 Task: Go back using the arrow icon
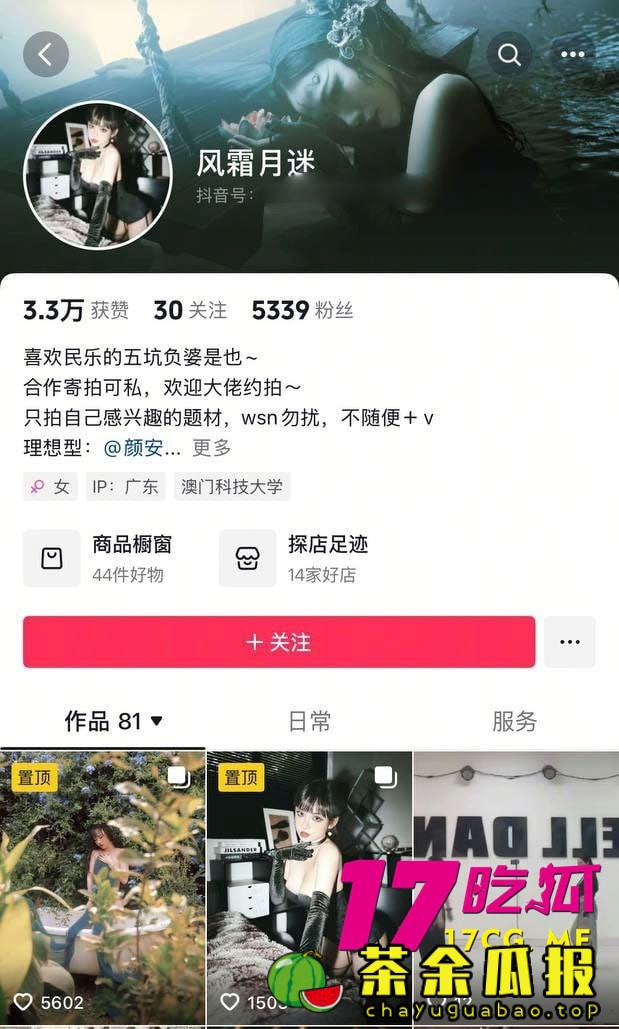tap(45, 54)
